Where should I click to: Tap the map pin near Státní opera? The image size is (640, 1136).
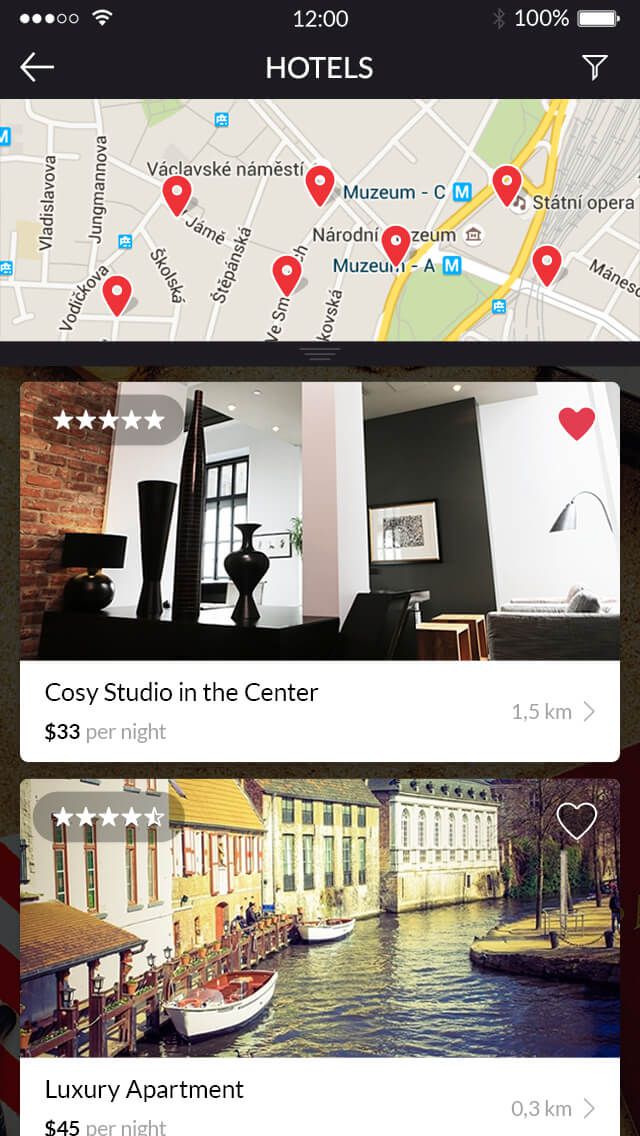[x=507, y=185]
